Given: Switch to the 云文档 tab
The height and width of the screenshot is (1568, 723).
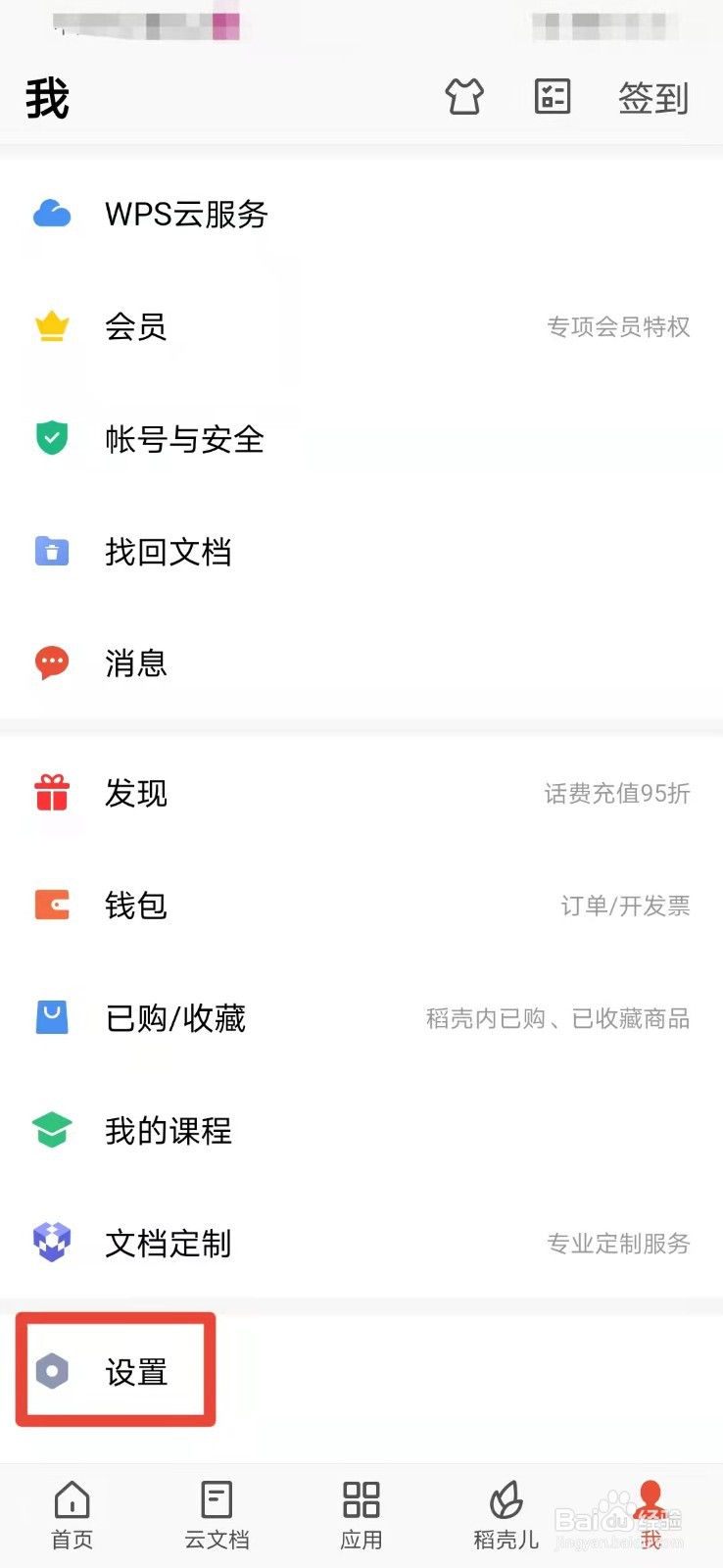Looking at the screenshot, I should 217,1515.
